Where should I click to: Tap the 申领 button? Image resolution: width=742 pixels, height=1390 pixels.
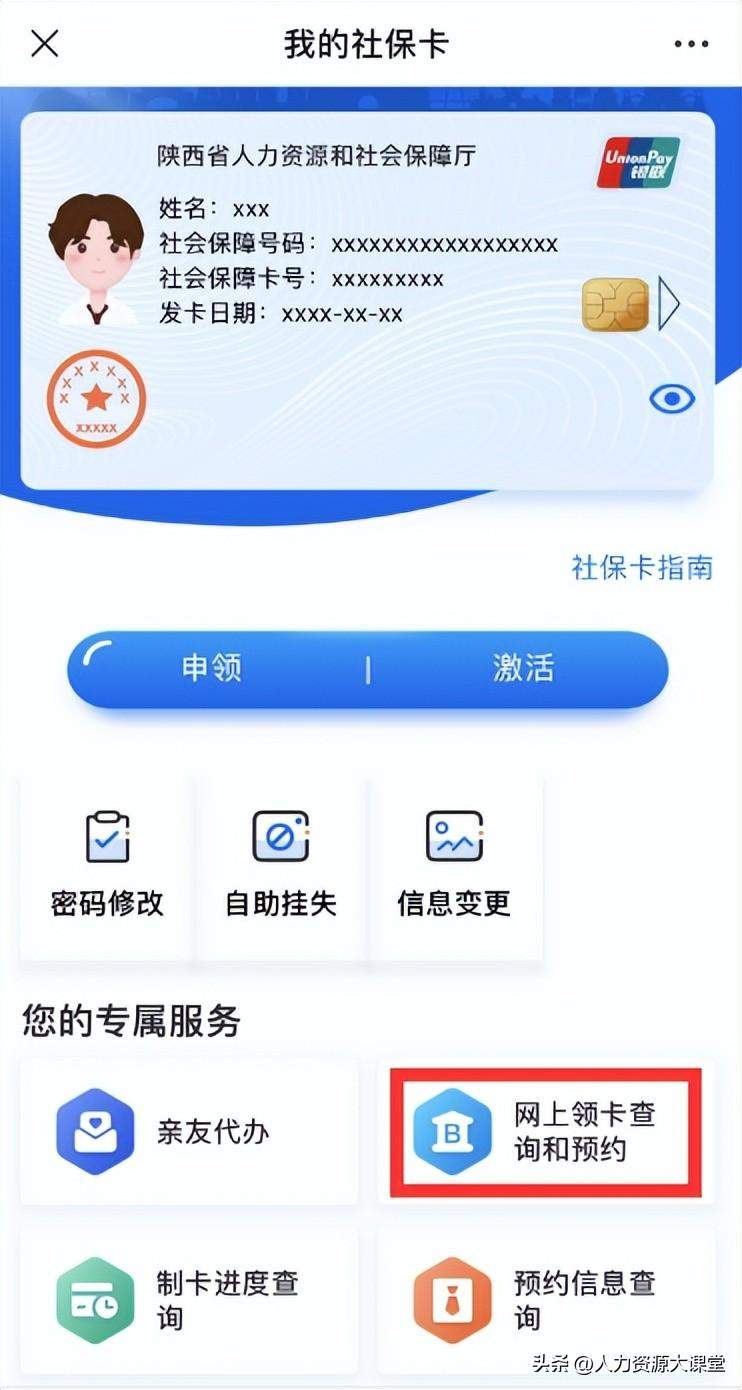(212, 669)
